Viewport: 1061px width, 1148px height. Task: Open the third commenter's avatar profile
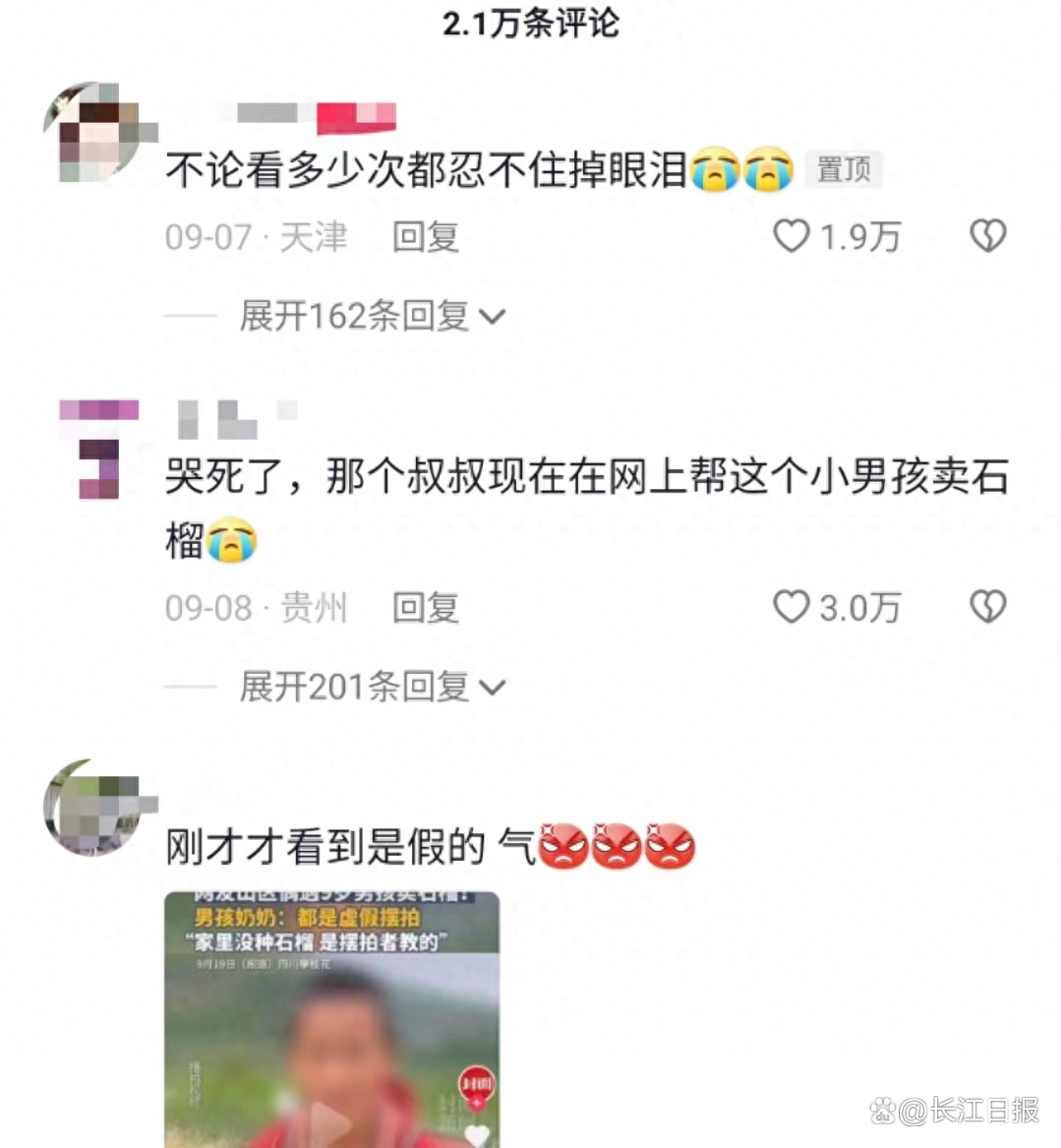click(x=96, y=807)
